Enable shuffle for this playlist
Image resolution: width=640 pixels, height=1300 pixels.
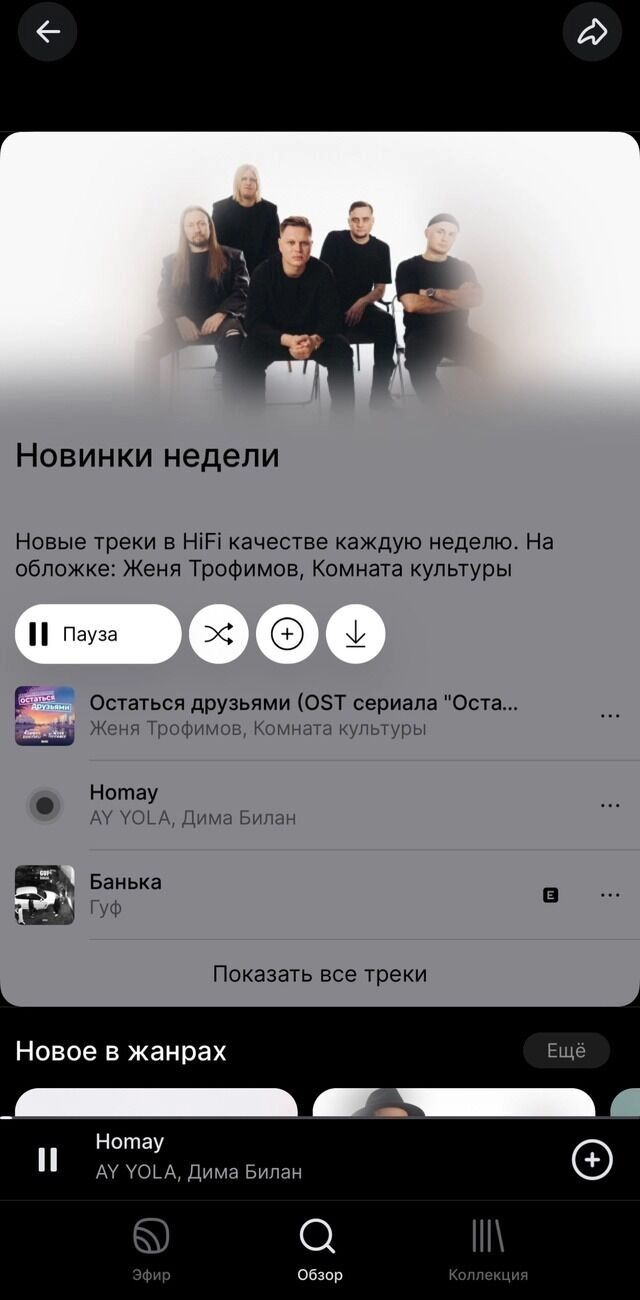tap(219, 634)
